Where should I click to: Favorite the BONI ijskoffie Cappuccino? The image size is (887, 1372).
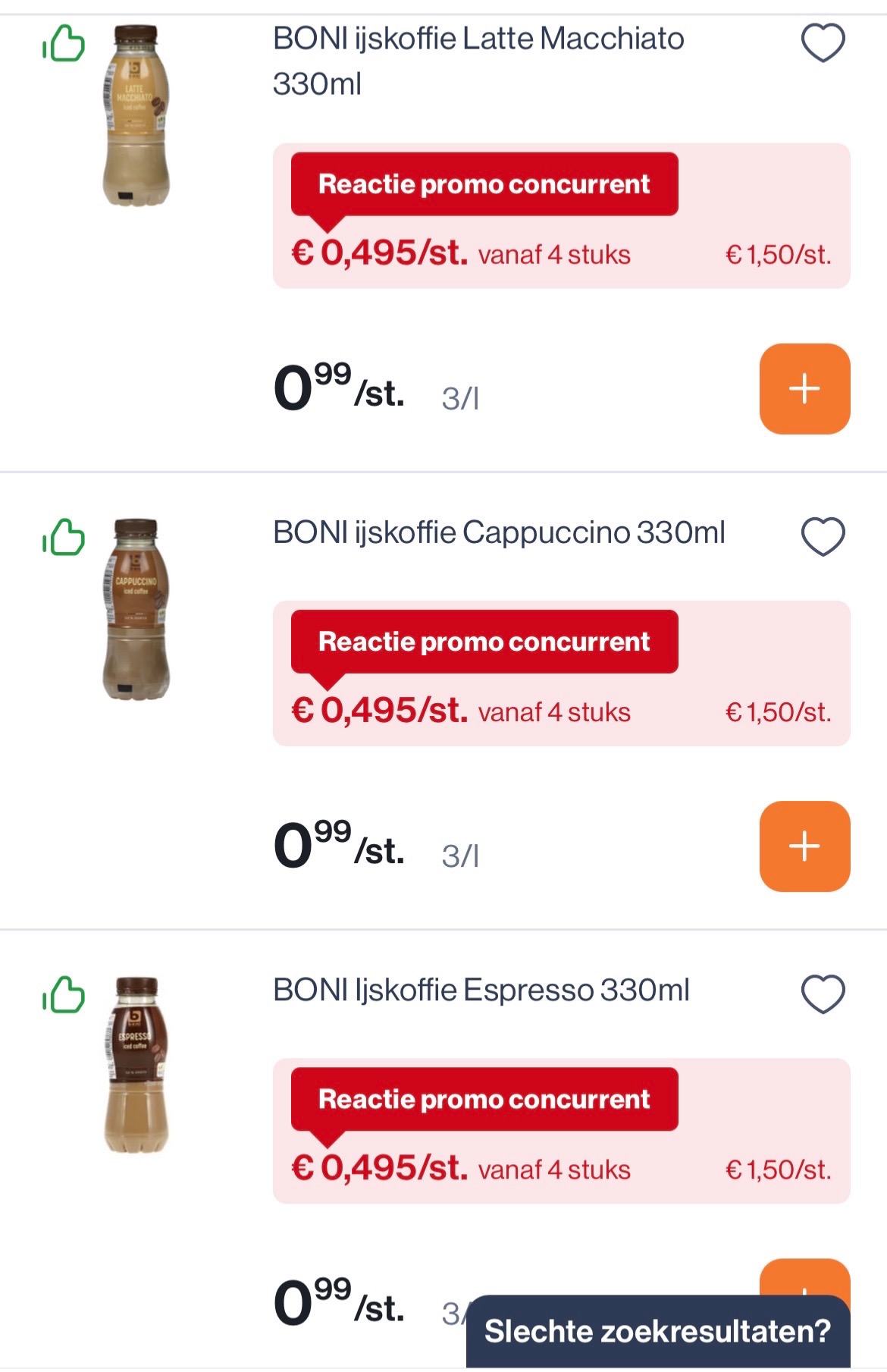[x=823, y=537]
